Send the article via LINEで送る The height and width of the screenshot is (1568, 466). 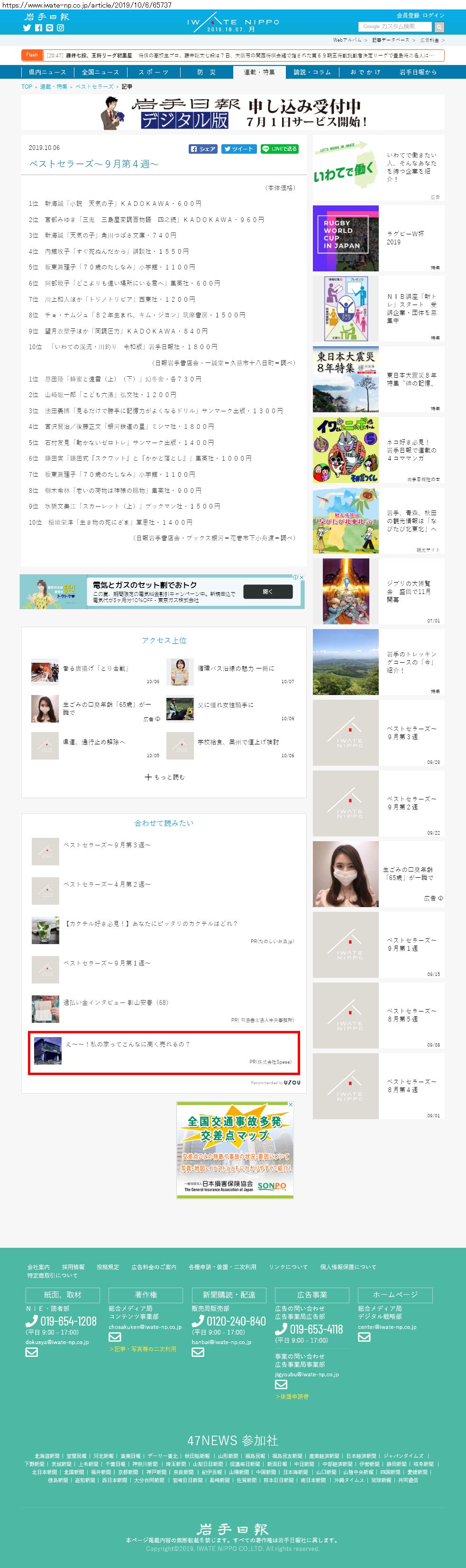(x=279, y=148)
